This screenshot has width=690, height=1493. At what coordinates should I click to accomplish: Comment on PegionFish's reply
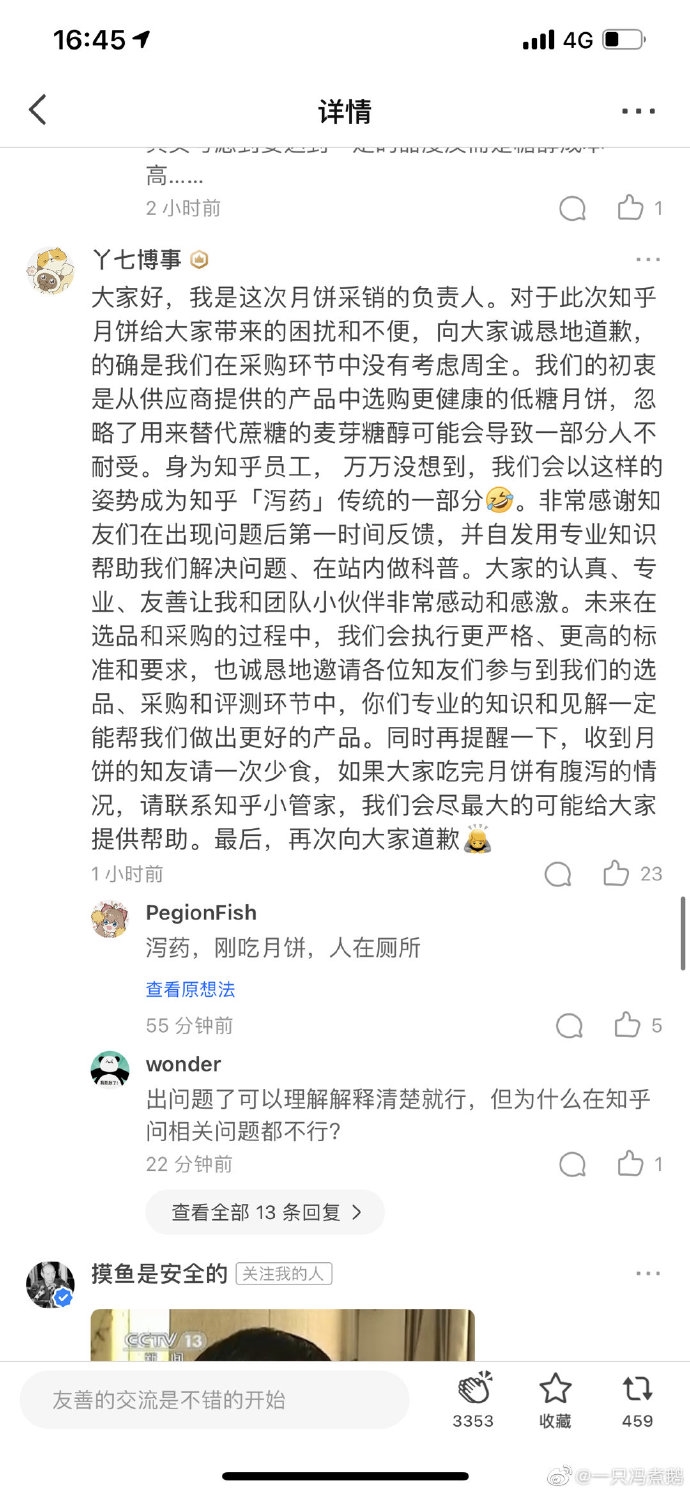pos(569,1025)
